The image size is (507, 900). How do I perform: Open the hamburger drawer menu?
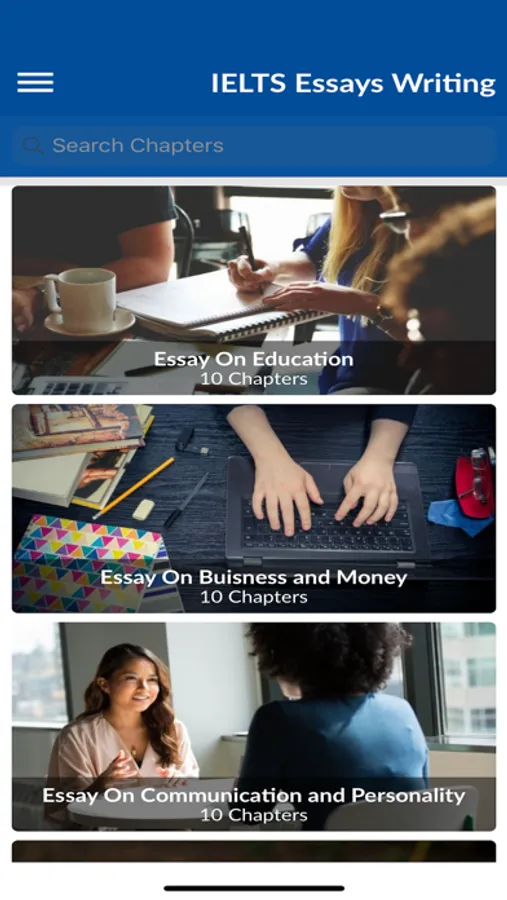[x=35, y=83]
